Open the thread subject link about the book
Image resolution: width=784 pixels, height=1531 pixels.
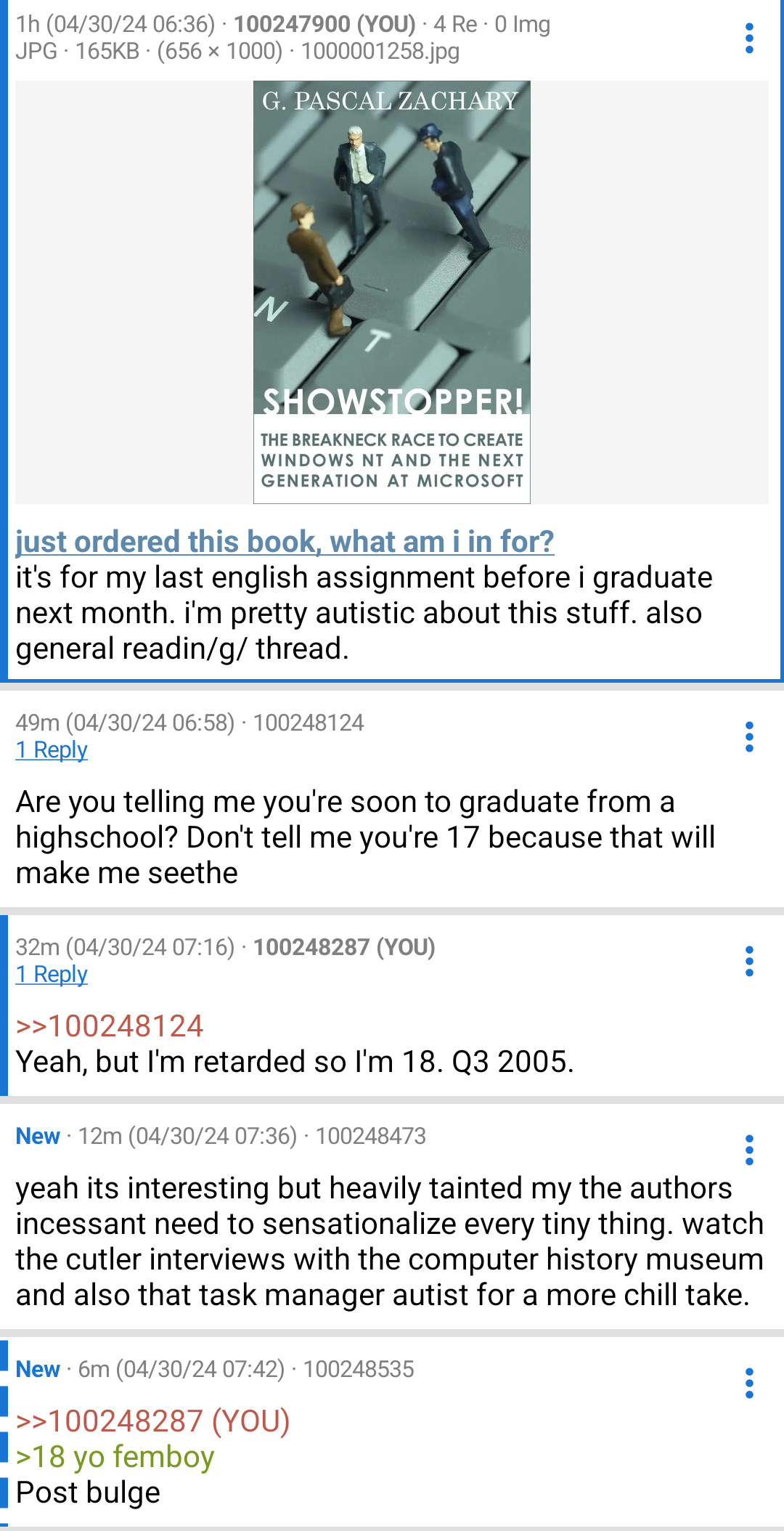(x=285, y=541)
